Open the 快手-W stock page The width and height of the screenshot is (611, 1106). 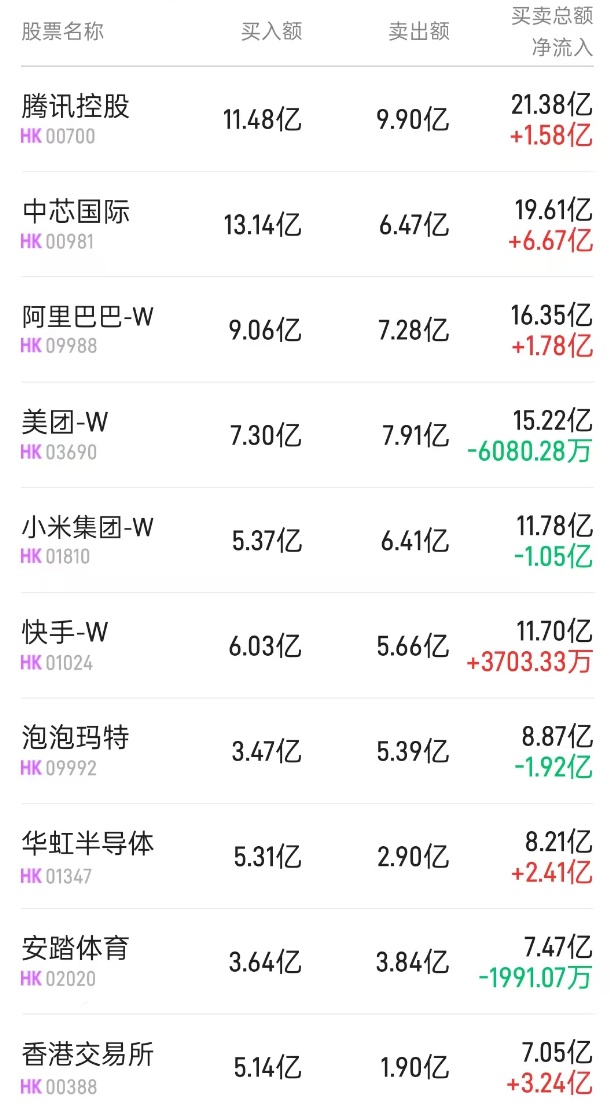coord(65,632)
